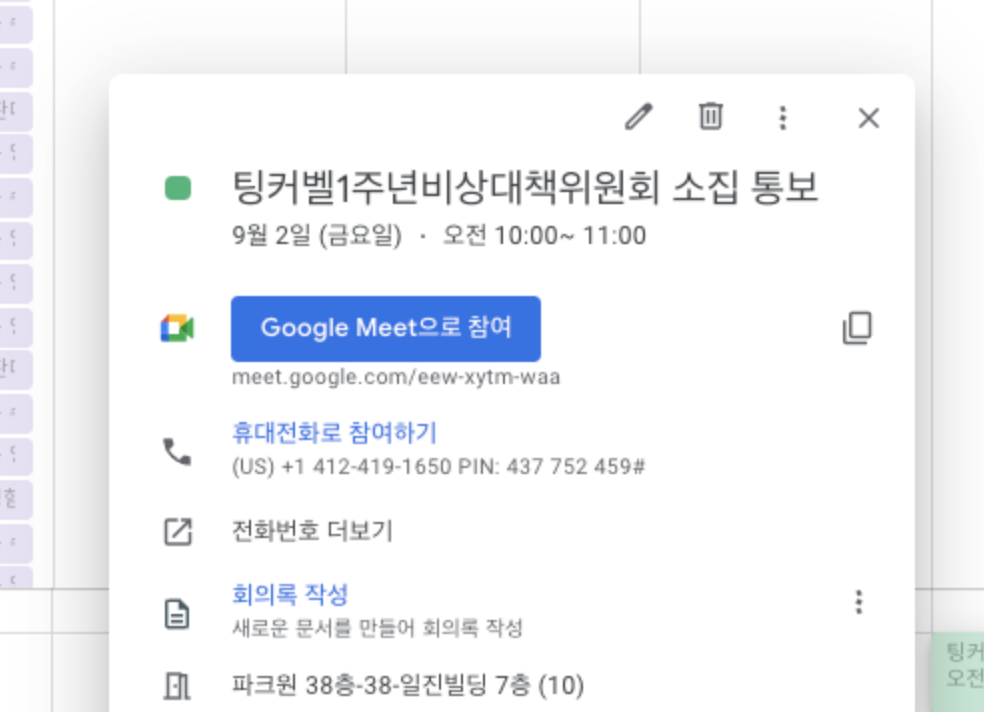Open the event options overflow menu
Screen dimensions: 984x712
(x=783, y=118)
